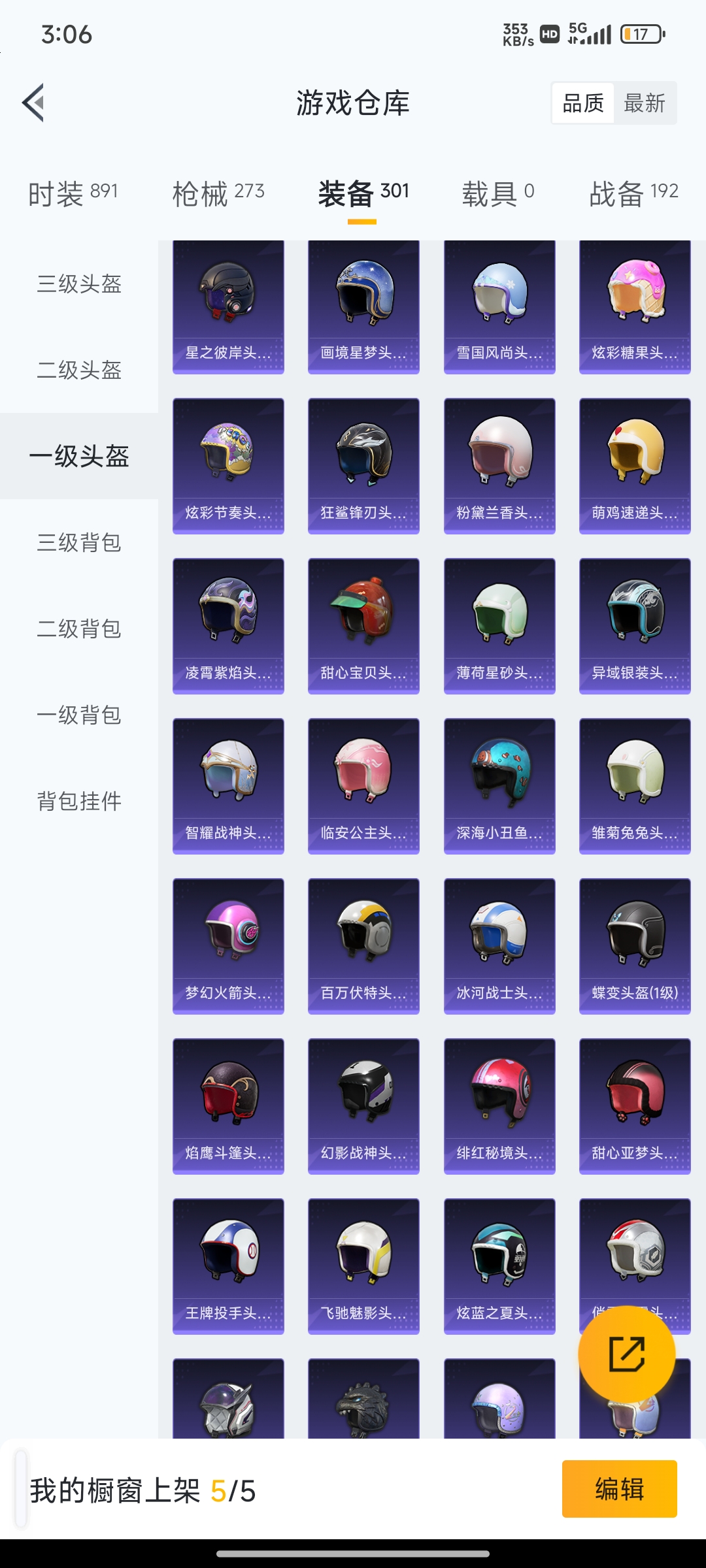The height and width of the screenshot is (1568, 706).
Task: View the 深海小丑鱼 helmet item
Action: [499, 785]
